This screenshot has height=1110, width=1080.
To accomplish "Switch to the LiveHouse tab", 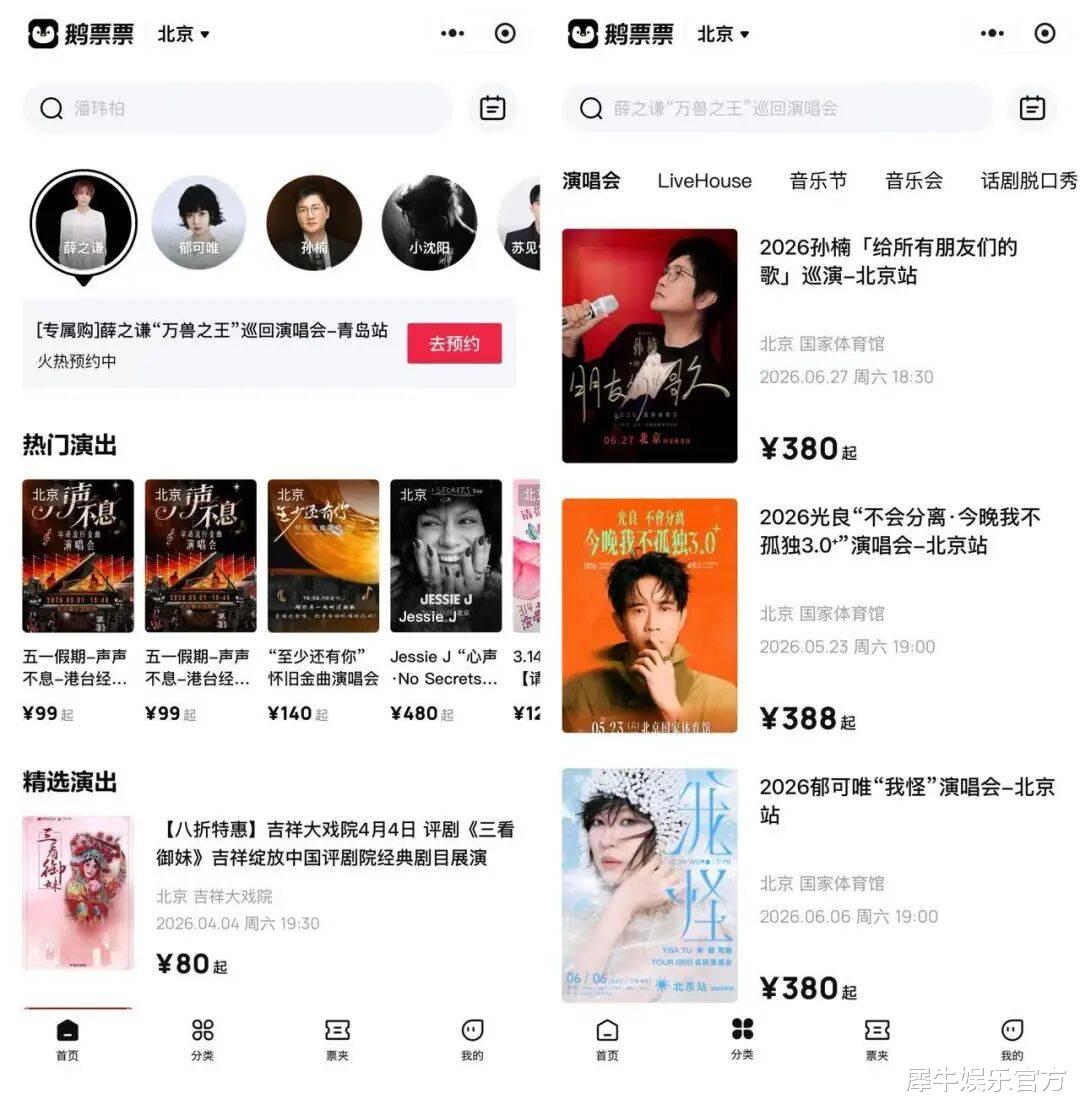I will coord(704,181).
